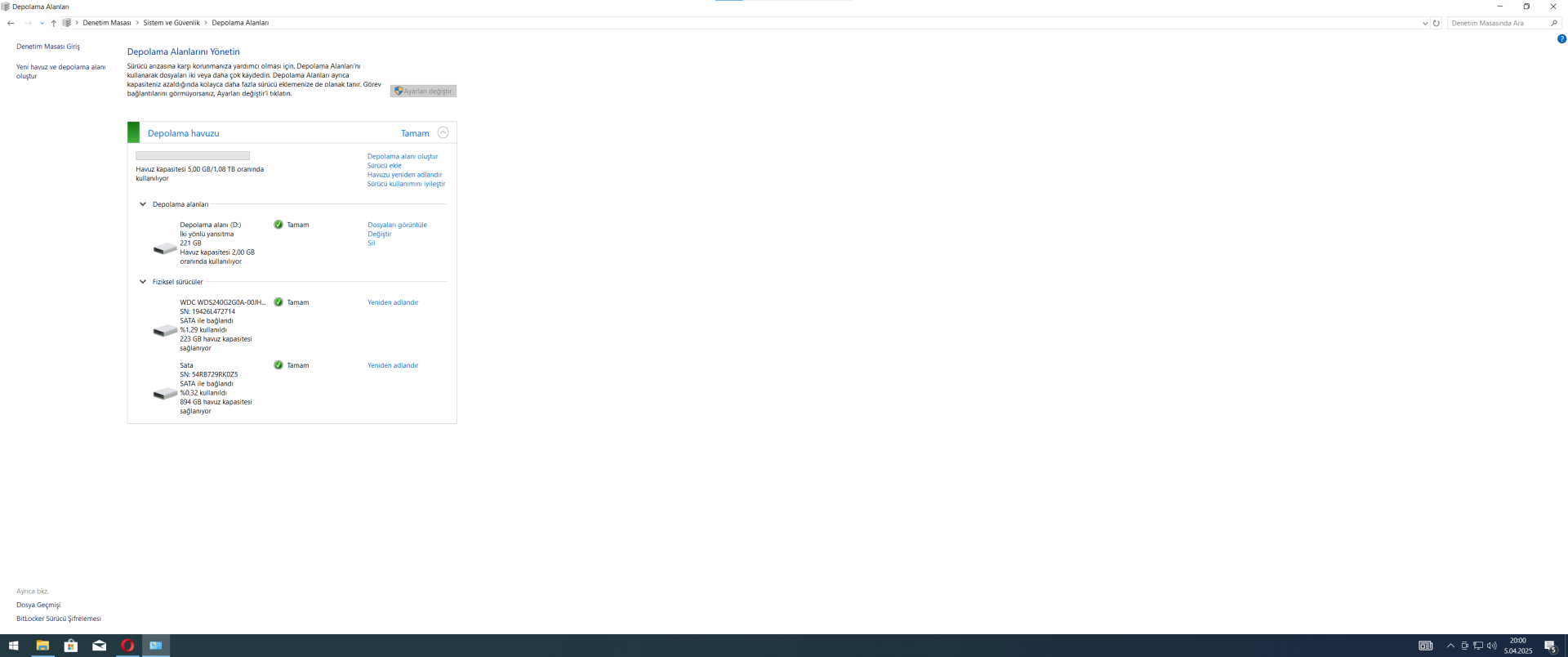
Task: Open BitLocker Sürücü Şifrelemesi link
Action: (59, 619)
